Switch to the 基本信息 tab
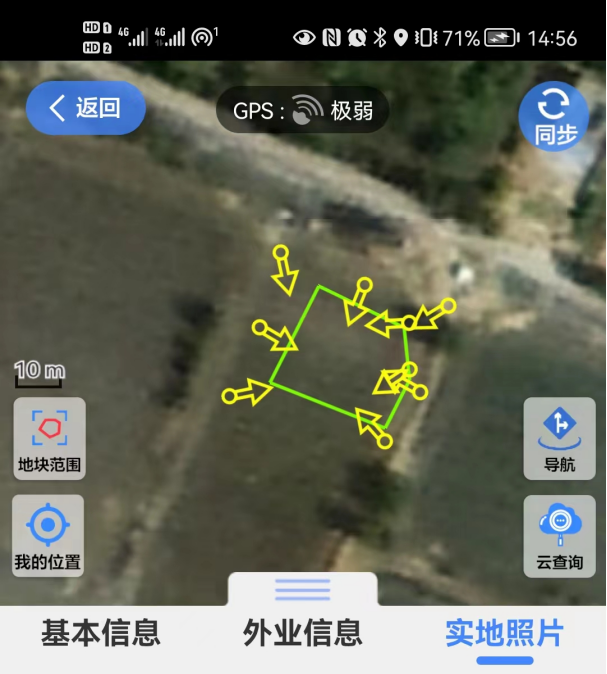This screenshot has width=607, height=674. [x=100, y=633]
